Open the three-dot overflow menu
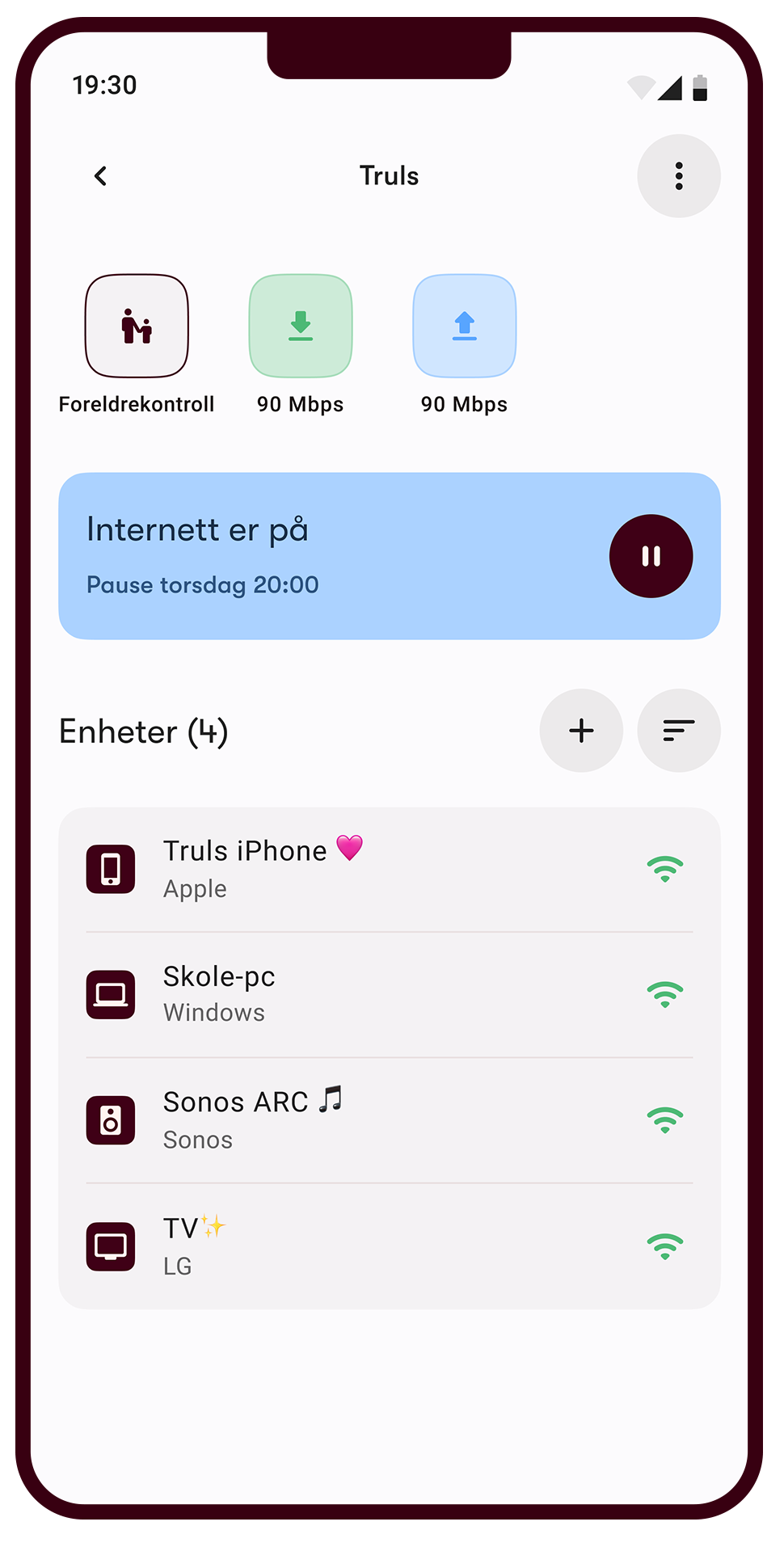Screen dimensions: 784x1547 click(x=678, y=176)
